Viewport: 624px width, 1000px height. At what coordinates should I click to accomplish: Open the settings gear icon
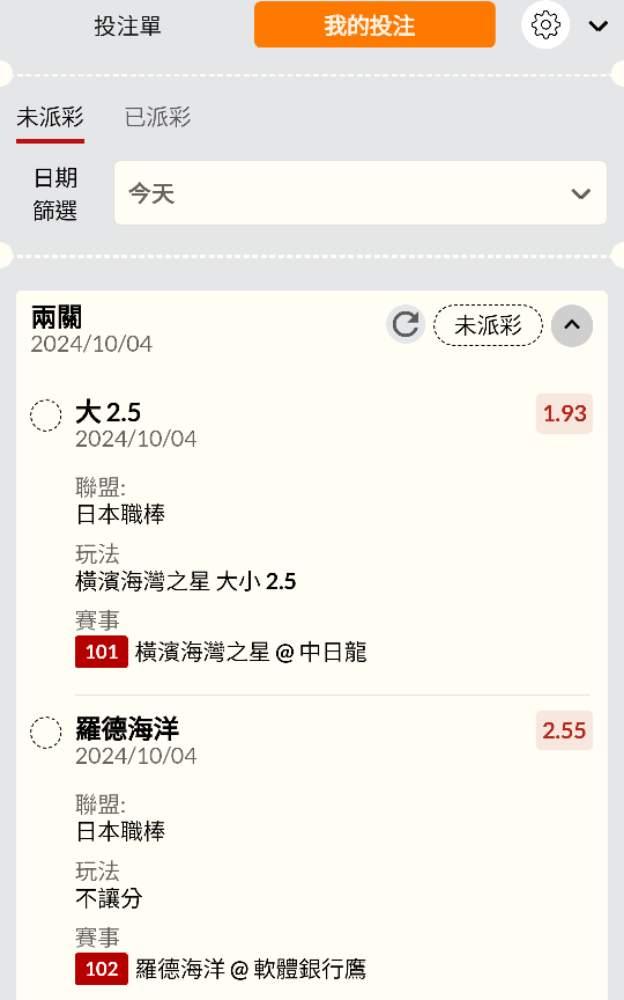click(546, 25)
